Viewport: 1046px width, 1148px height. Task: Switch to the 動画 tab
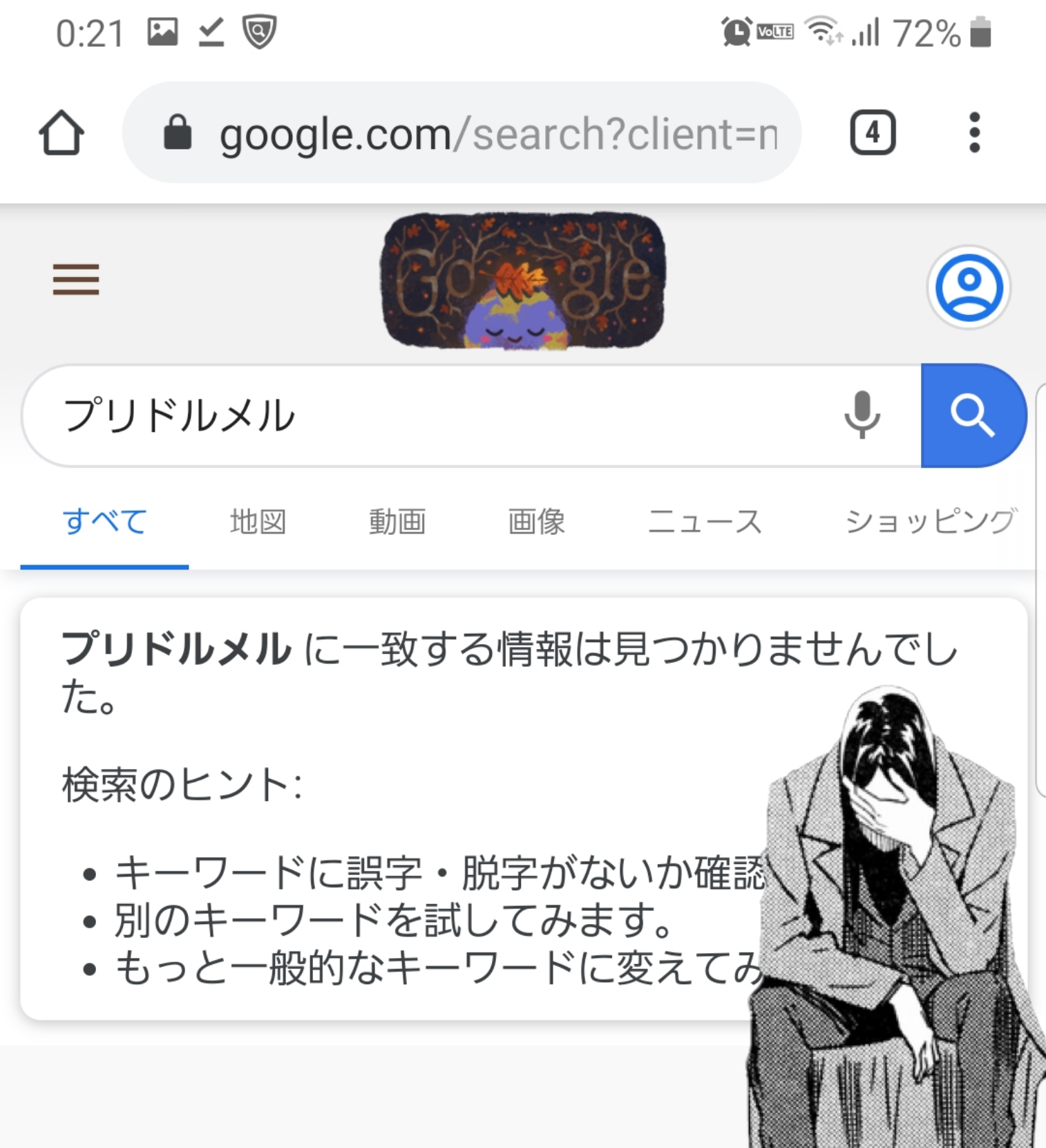click(x=397, y=522)
